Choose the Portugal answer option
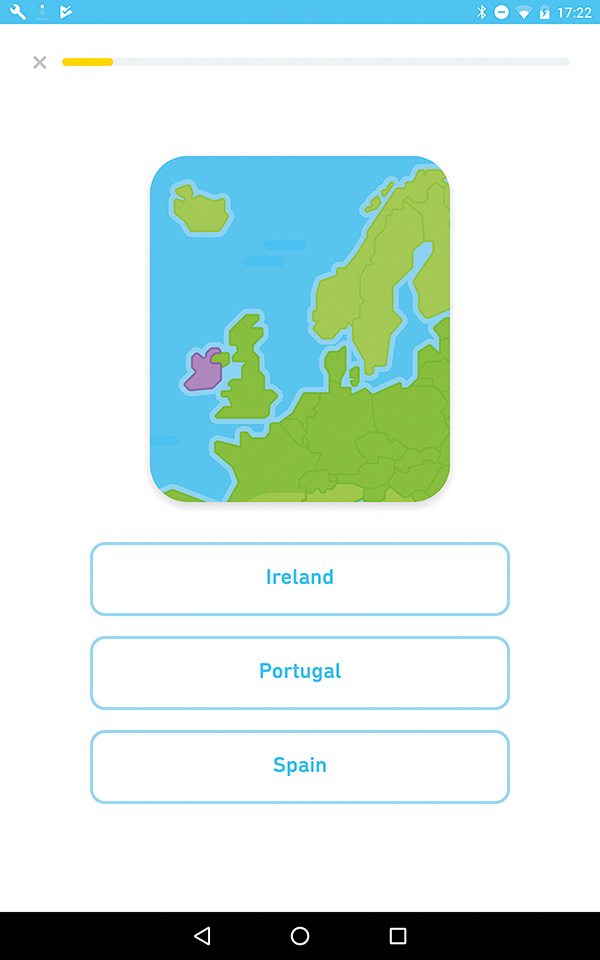 (300, 673)
